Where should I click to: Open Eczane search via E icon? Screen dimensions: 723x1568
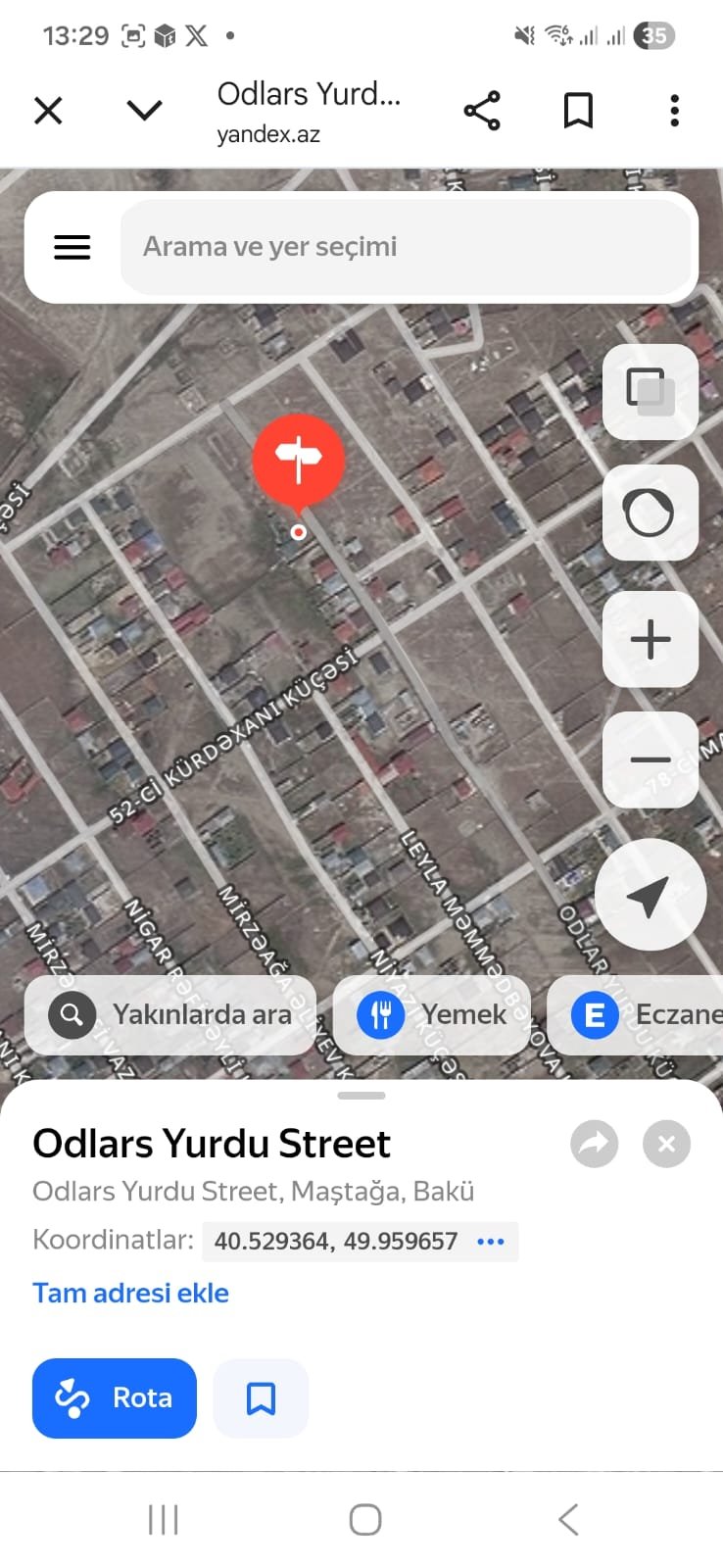(593, 1014)
